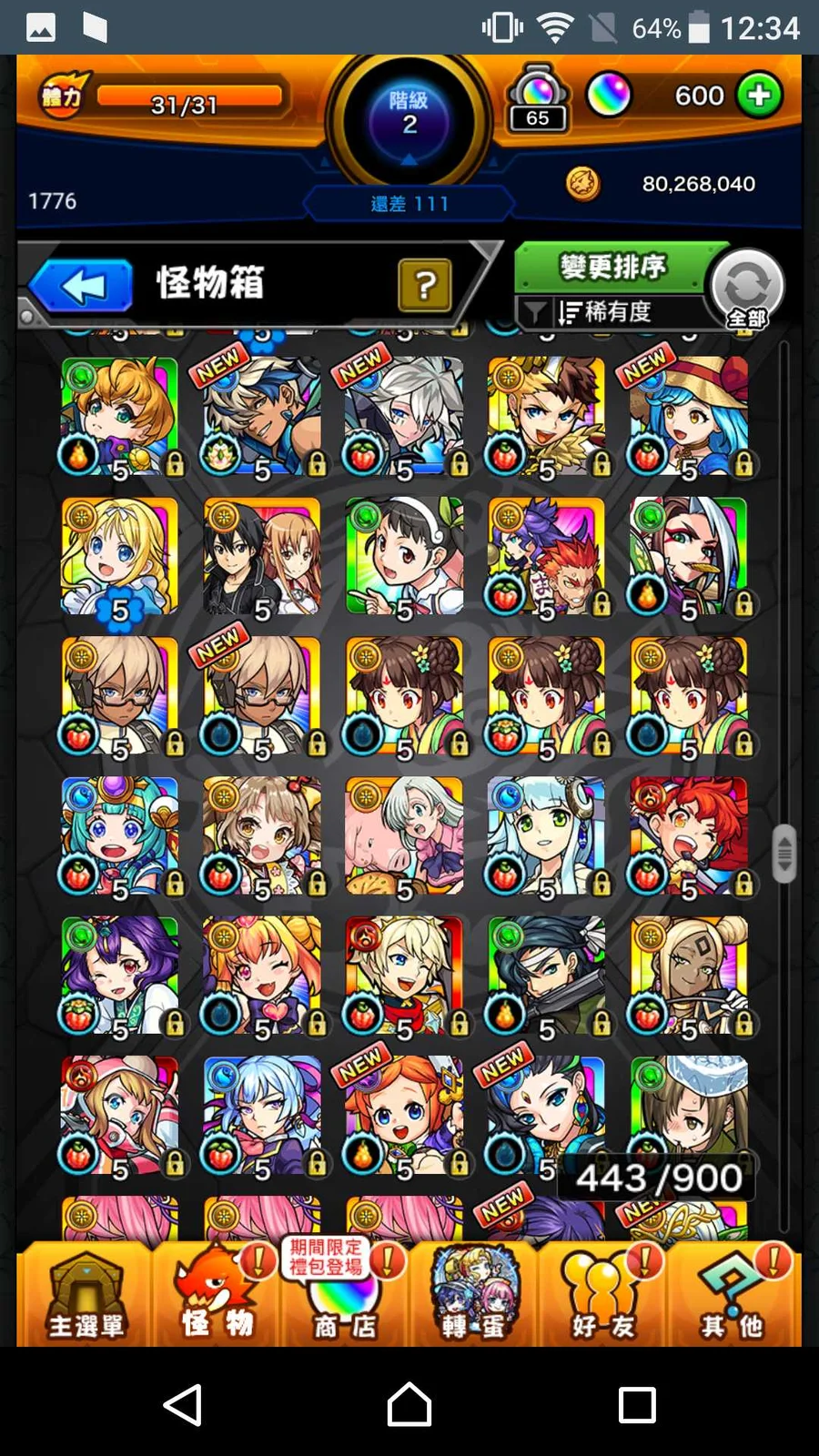Toggle the 全部 filter refresh button

[746, 288]
